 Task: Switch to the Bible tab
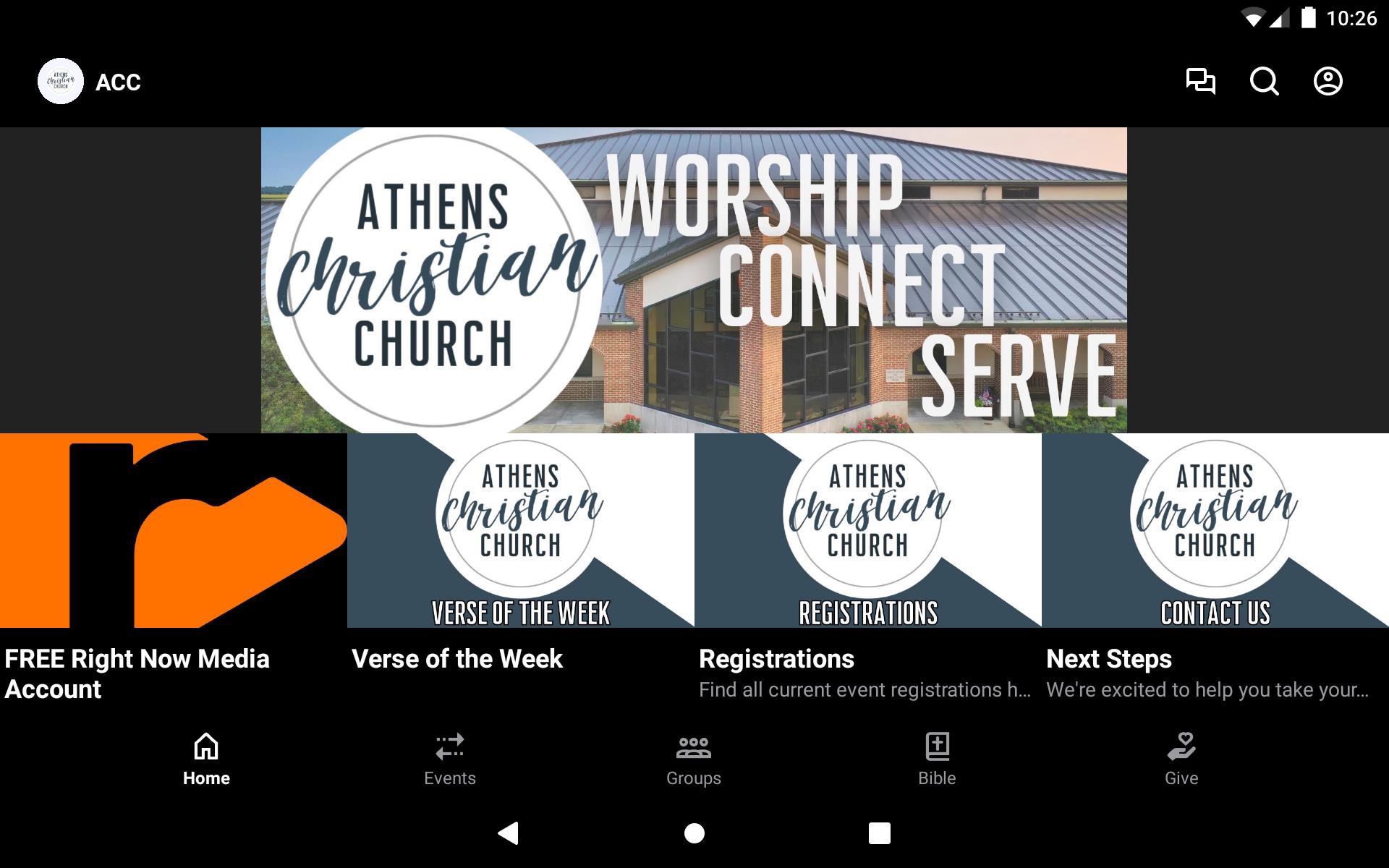(x=937, y=759)
